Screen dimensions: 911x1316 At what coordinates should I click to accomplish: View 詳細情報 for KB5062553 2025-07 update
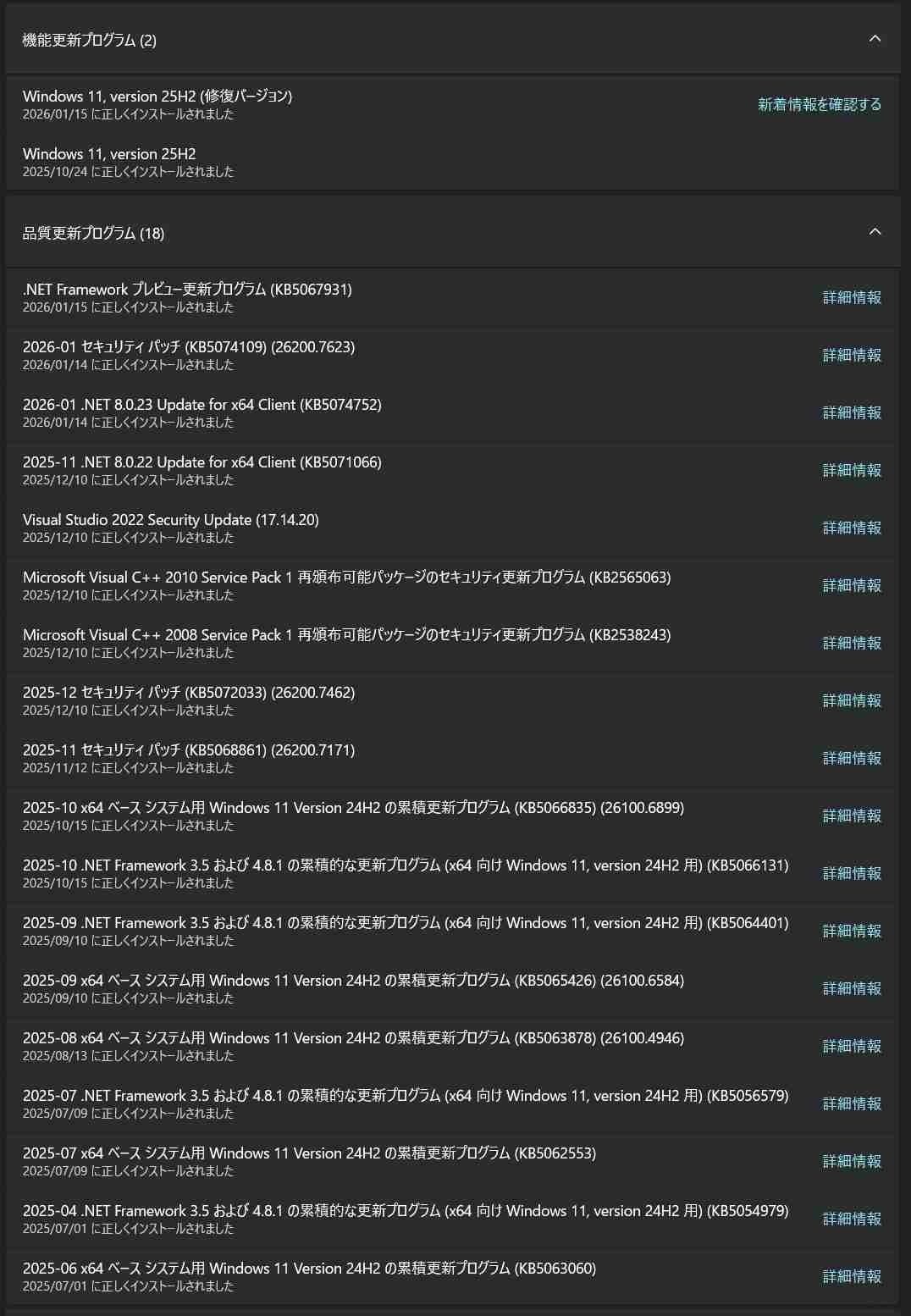[852, 1161]
